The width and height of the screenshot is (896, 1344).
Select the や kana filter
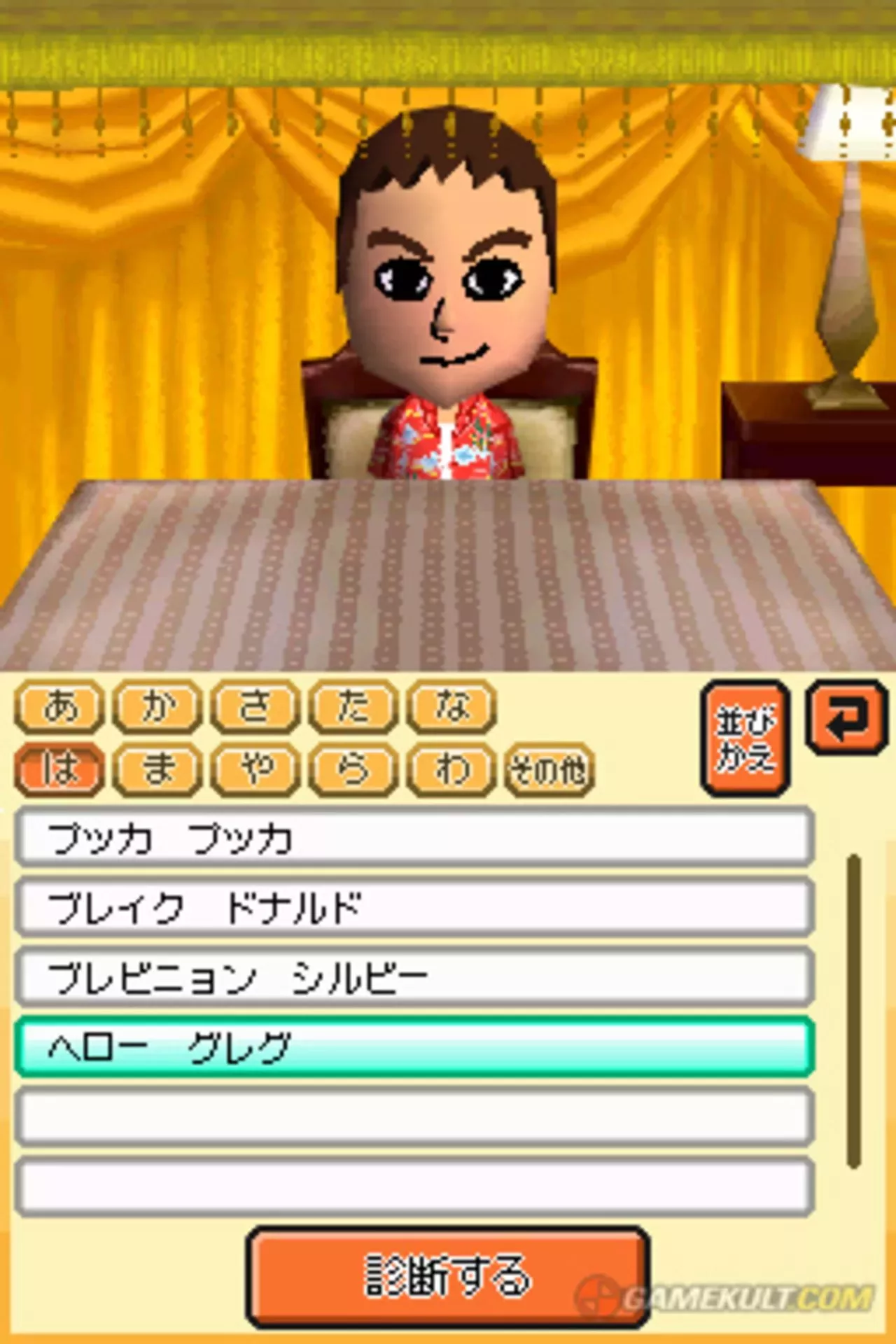click(x=255, y=770)
